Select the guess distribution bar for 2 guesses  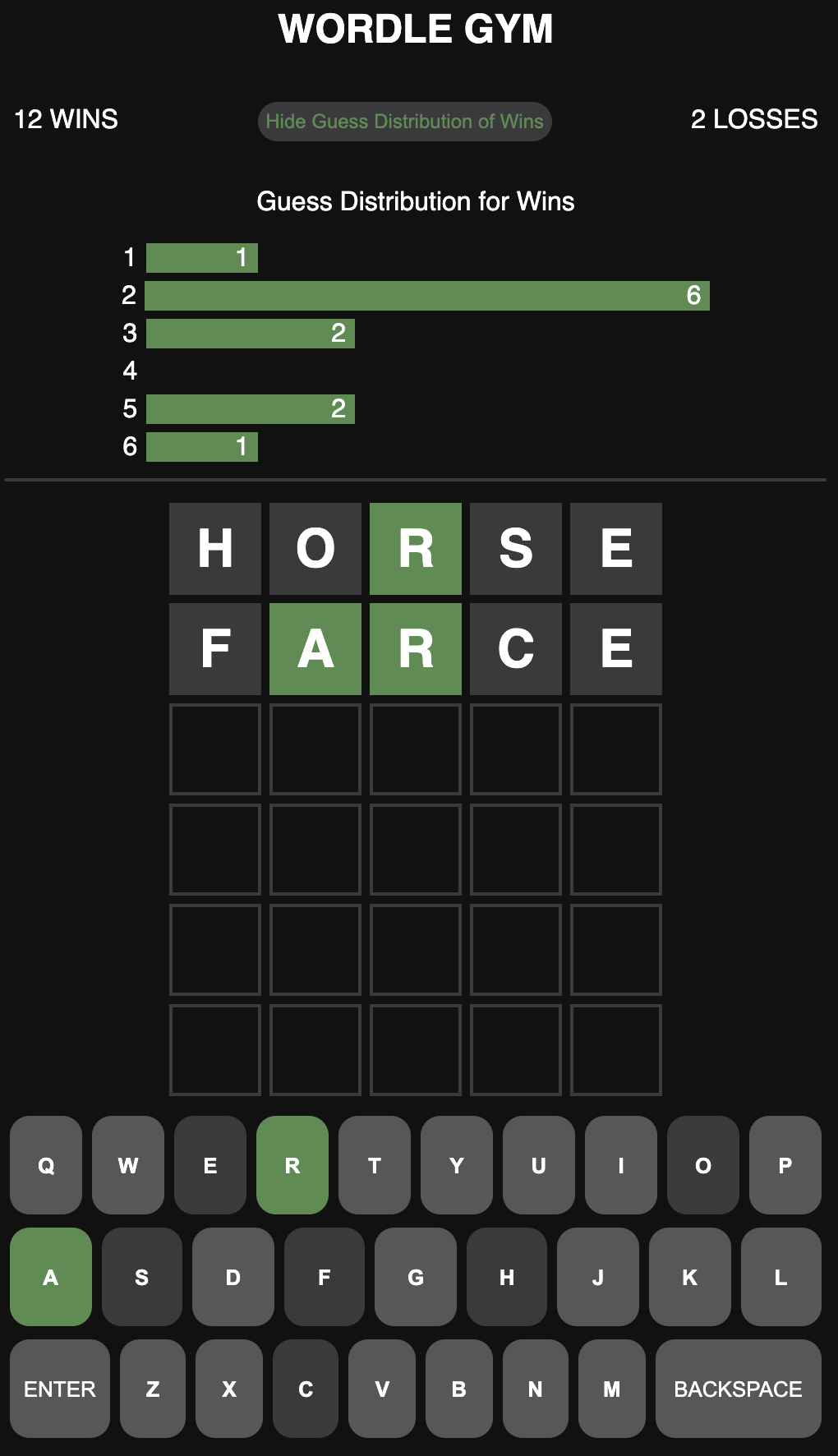coord(427,295)
